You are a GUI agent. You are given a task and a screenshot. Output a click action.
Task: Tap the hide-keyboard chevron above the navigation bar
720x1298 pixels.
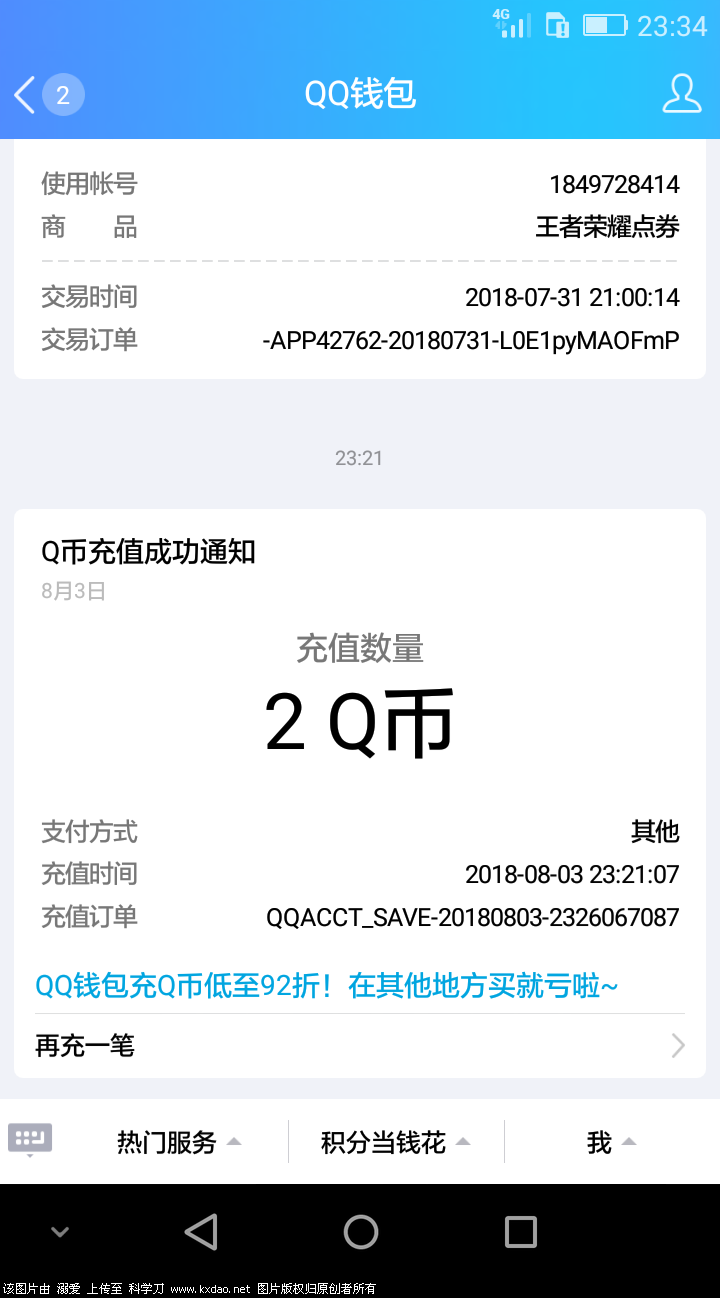point(60,1233)
